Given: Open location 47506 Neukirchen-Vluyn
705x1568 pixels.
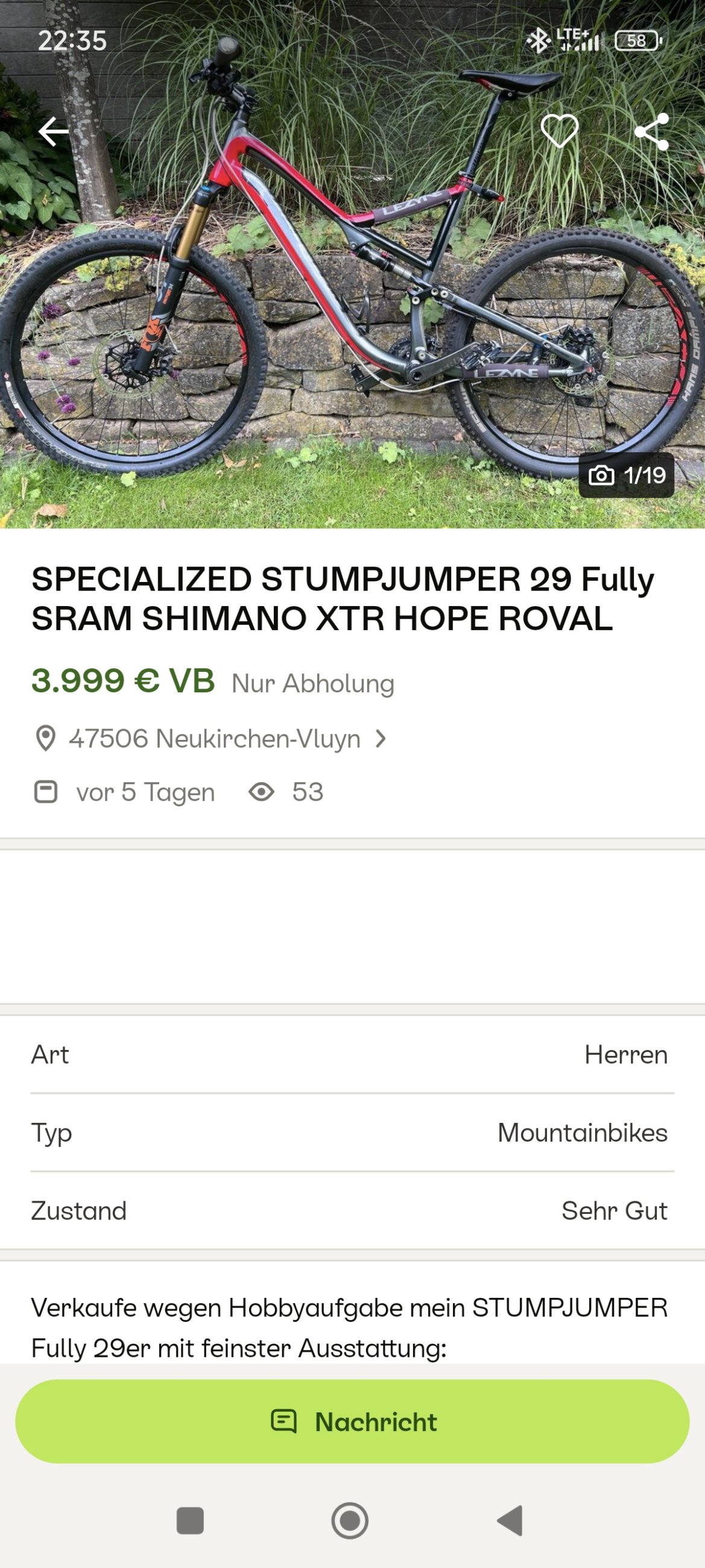Looking at the screenshot, I should [x=210, y=738].
